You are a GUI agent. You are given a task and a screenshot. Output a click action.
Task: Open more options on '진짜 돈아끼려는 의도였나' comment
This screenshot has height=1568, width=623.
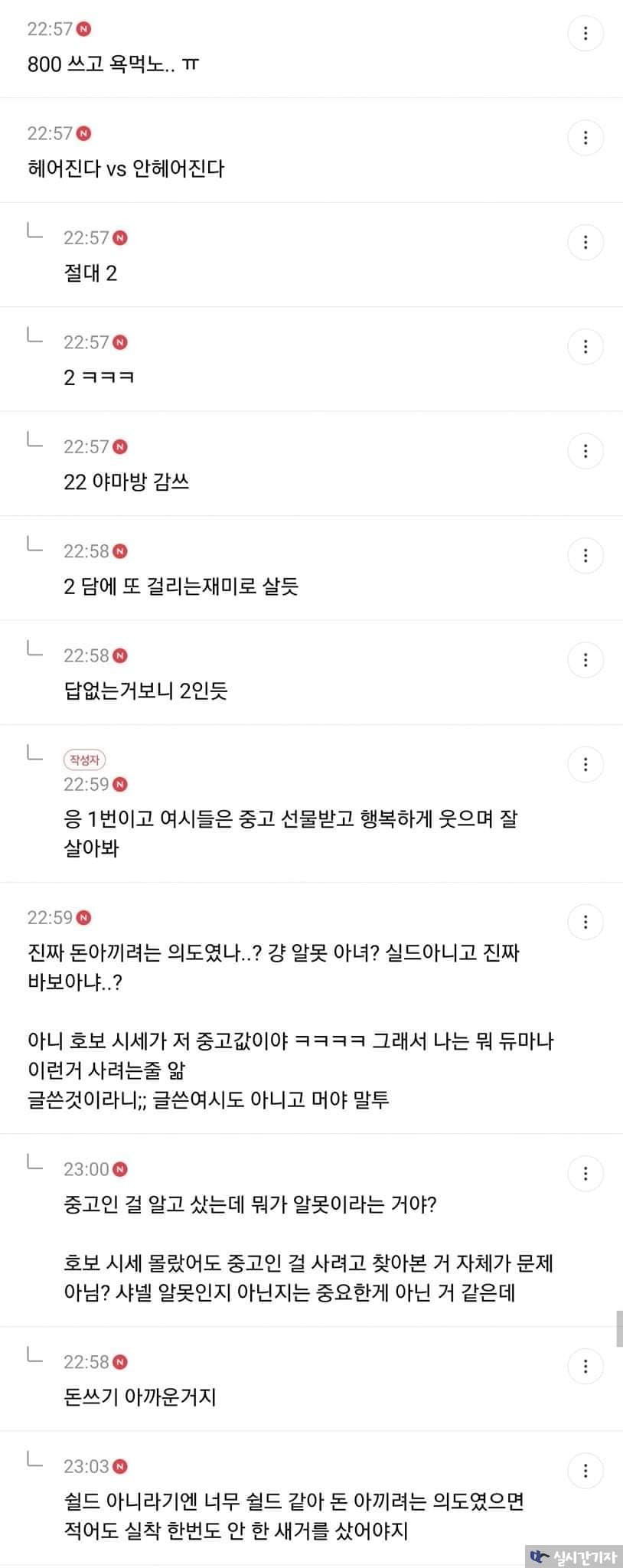click(x=585, y=922)
